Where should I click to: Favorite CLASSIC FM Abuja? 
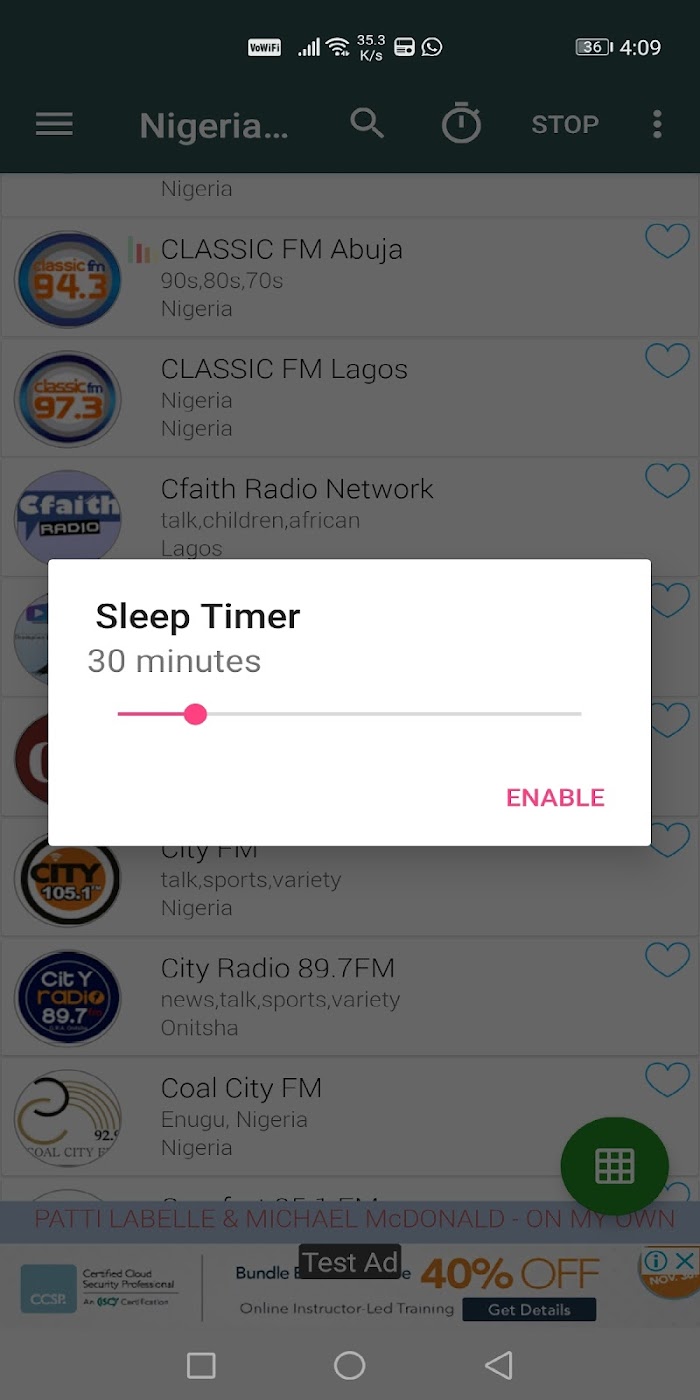tap(667, 241)
